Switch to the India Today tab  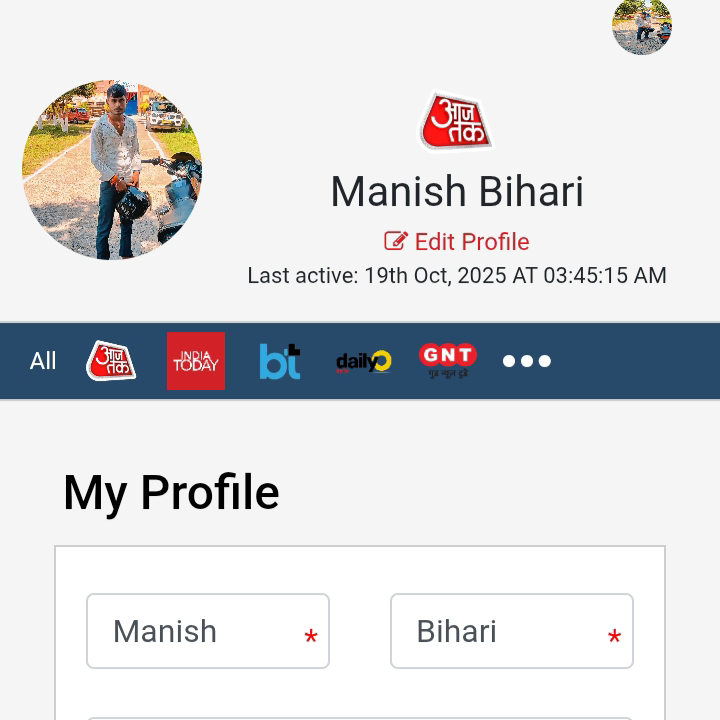196,361
